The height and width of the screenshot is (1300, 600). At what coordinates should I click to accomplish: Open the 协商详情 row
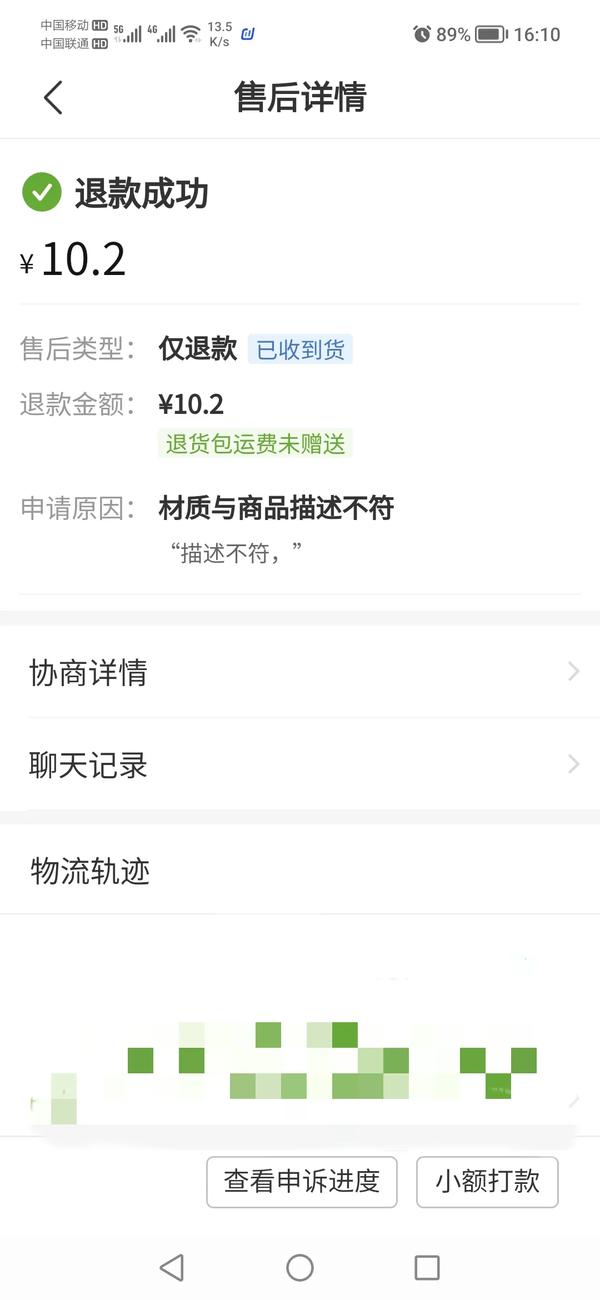[x=300, y=673]
